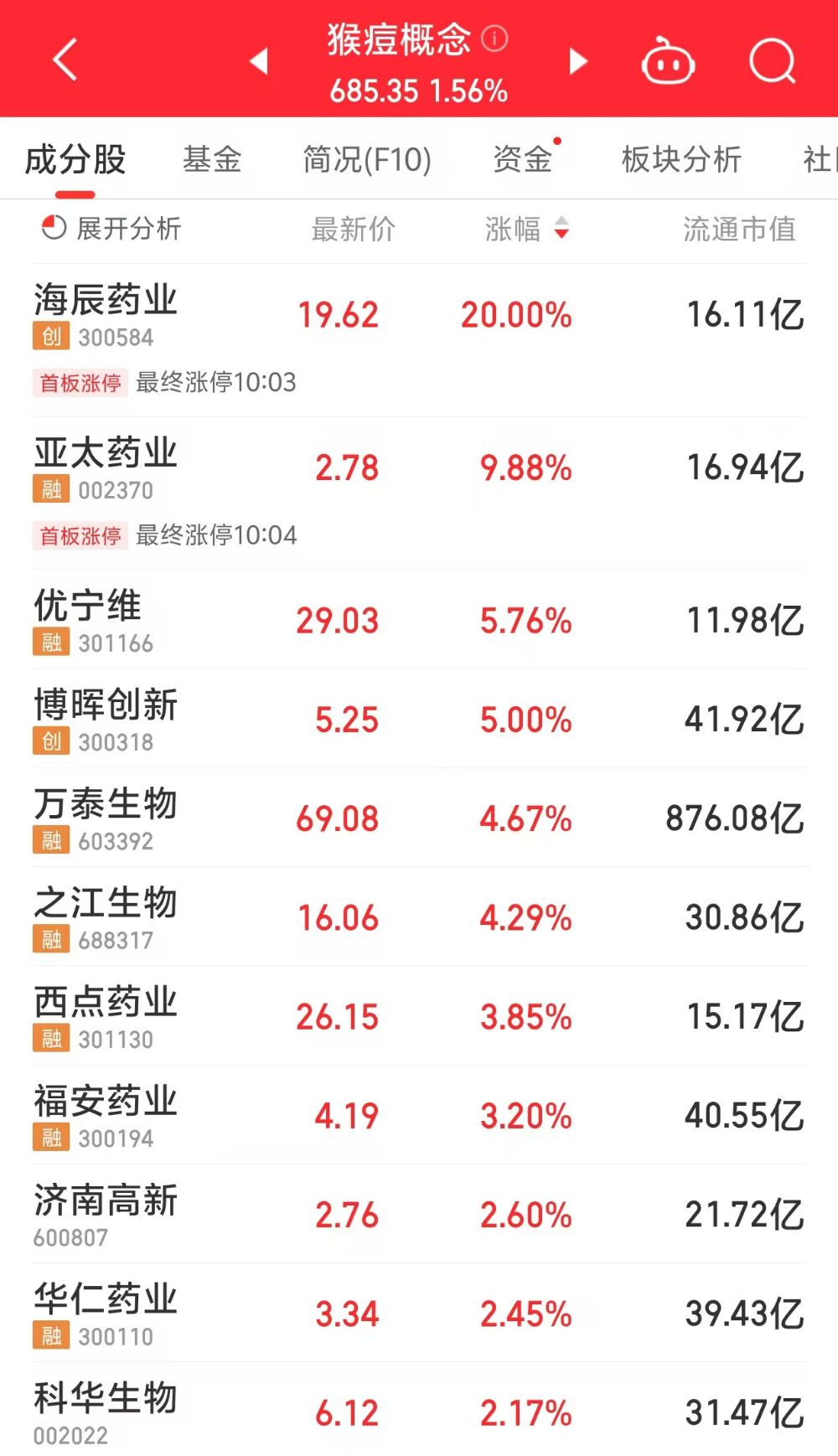The height and width of the screenshot is (1456, 838).
Task: Expand 展开分析 chart view
Action: 112,228
